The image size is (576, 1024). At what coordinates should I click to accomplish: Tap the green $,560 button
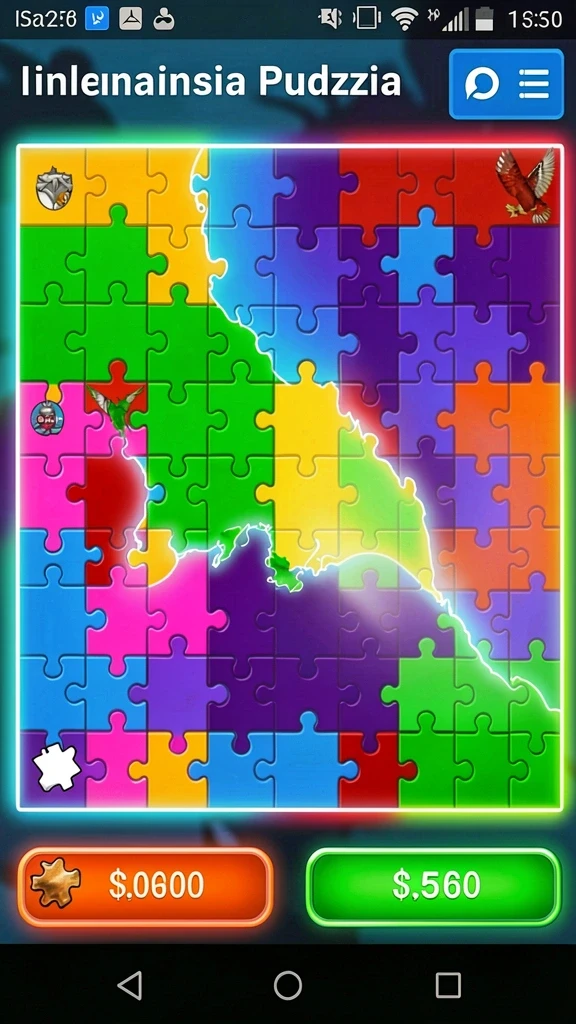434,886
